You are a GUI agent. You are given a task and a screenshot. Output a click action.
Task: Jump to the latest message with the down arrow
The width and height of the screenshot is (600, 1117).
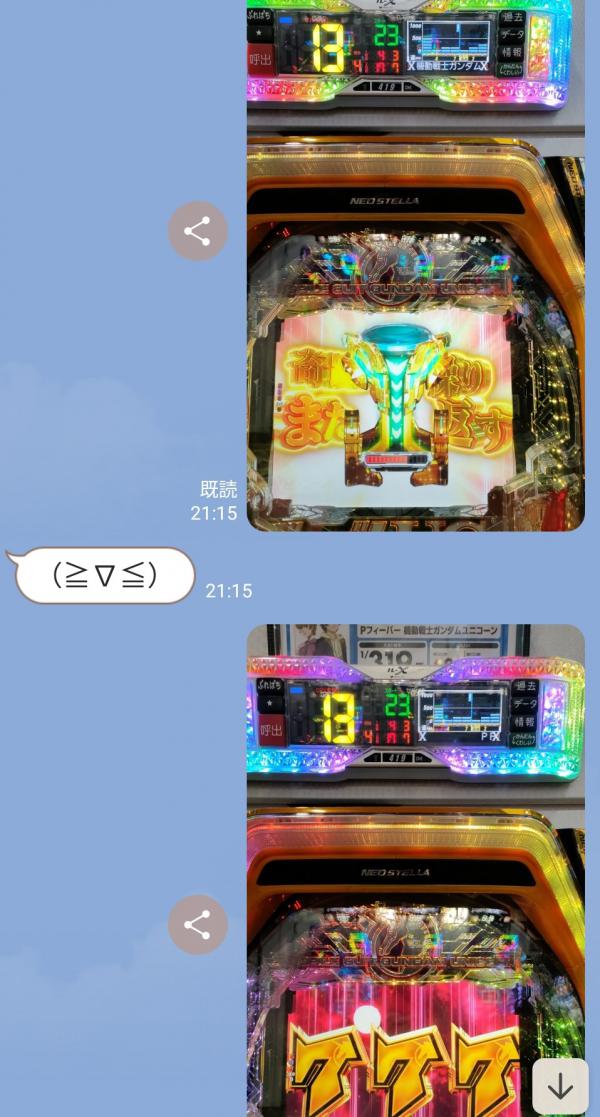point(560,1085)
